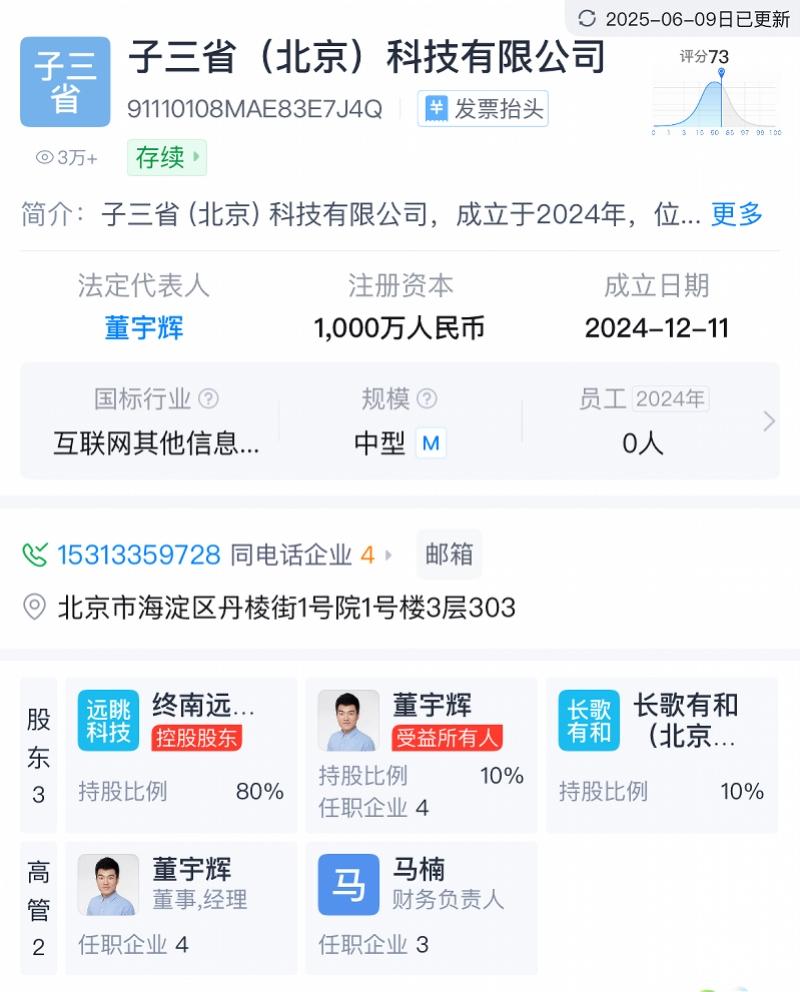The width and height of the screenshot is (800, 992).
Task: Open executive card 董宇辉 董事,经理
Action: point(181,908)
